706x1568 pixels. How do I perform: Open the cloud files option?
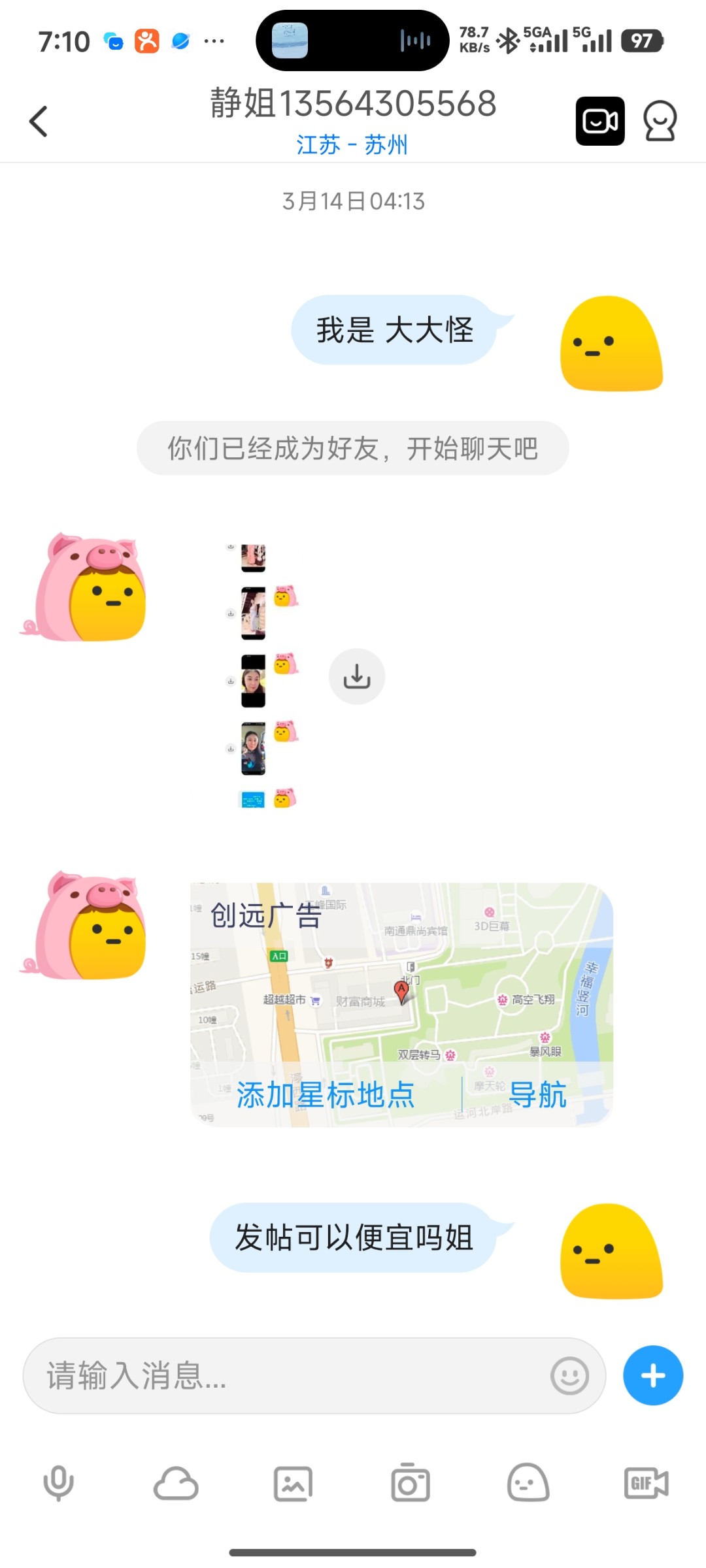point(176,1483)
